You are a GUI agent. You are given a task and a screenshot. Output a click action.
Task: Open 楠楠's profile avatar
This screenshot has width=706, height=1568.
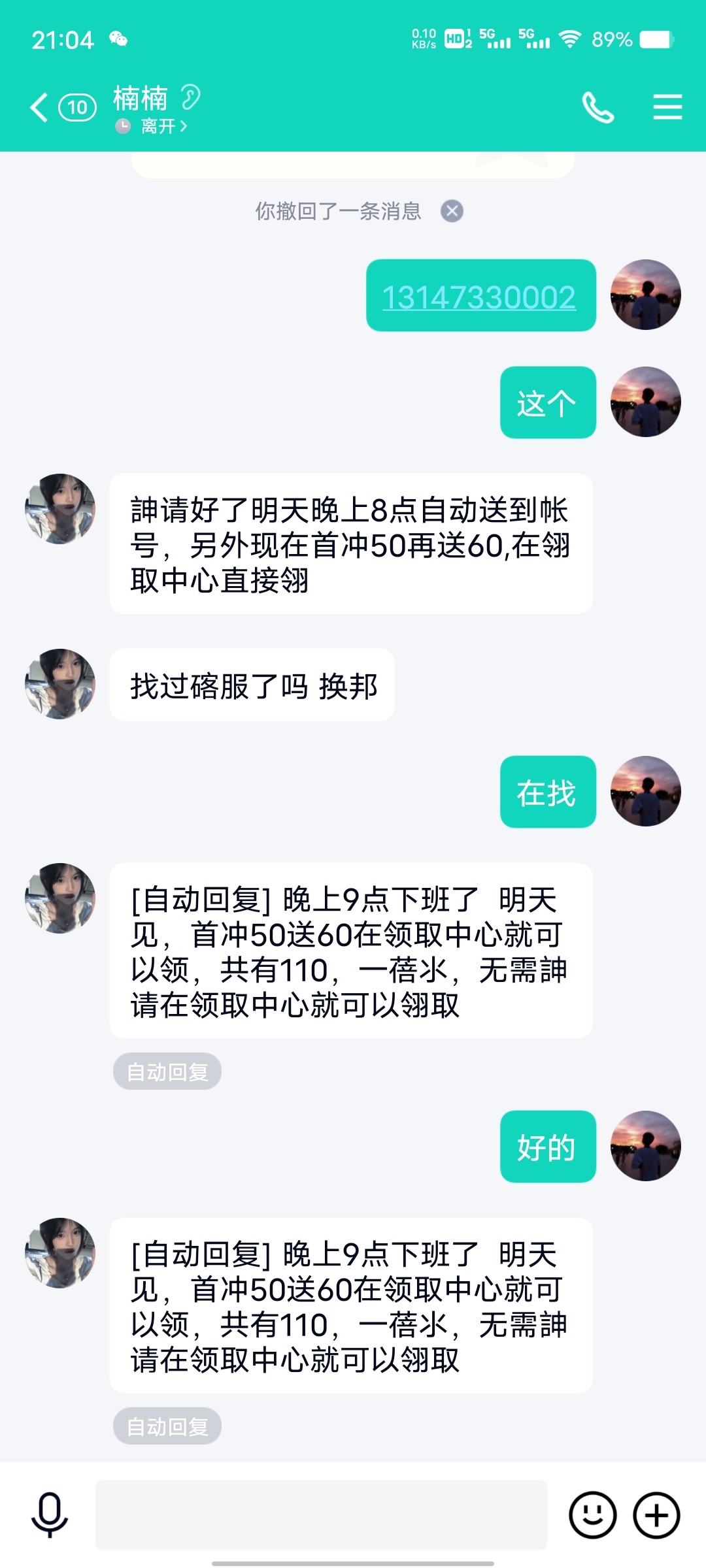pyautogui.click(x=60, y=509)
